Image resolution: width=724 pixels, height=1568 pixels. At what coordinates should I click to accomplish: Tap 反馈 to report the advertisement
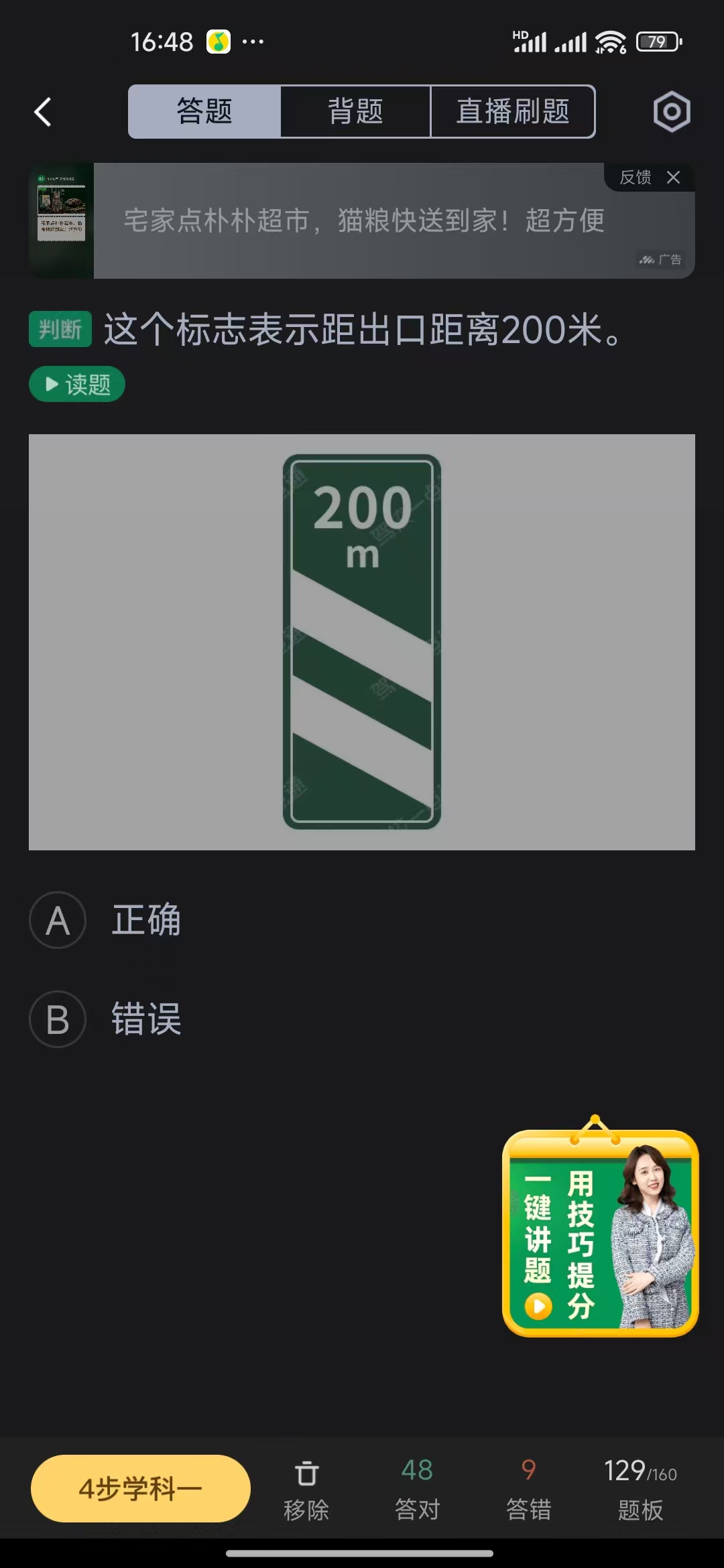634,178
